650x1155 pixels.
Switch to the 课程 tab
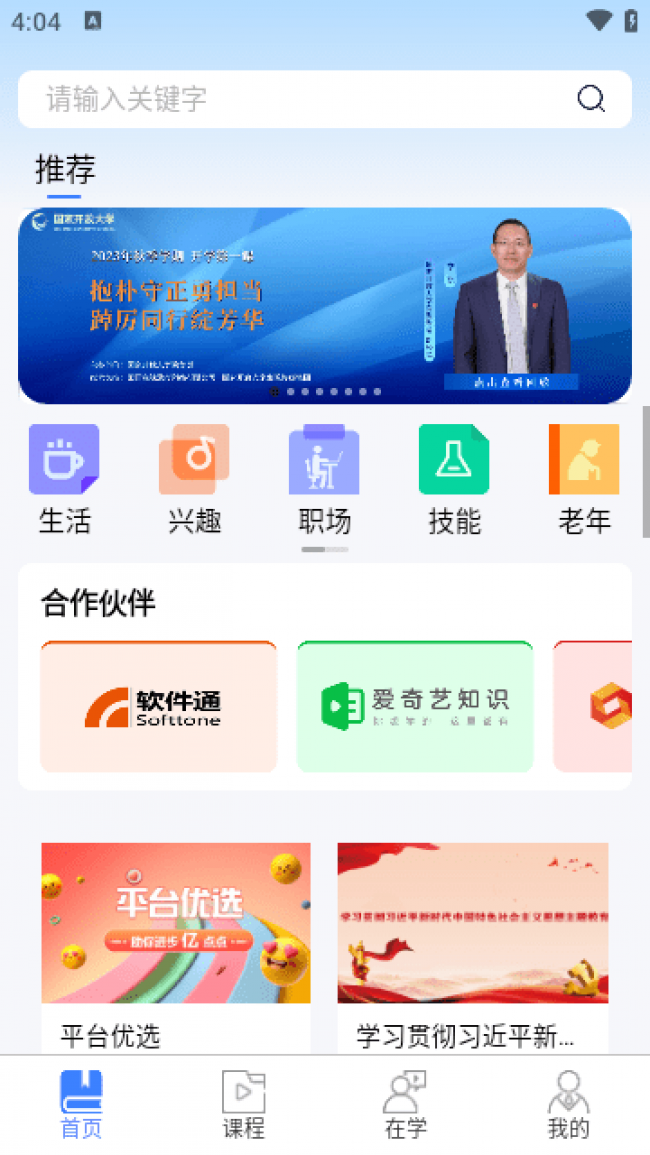pyautogui.click(x=243, y=1105)
